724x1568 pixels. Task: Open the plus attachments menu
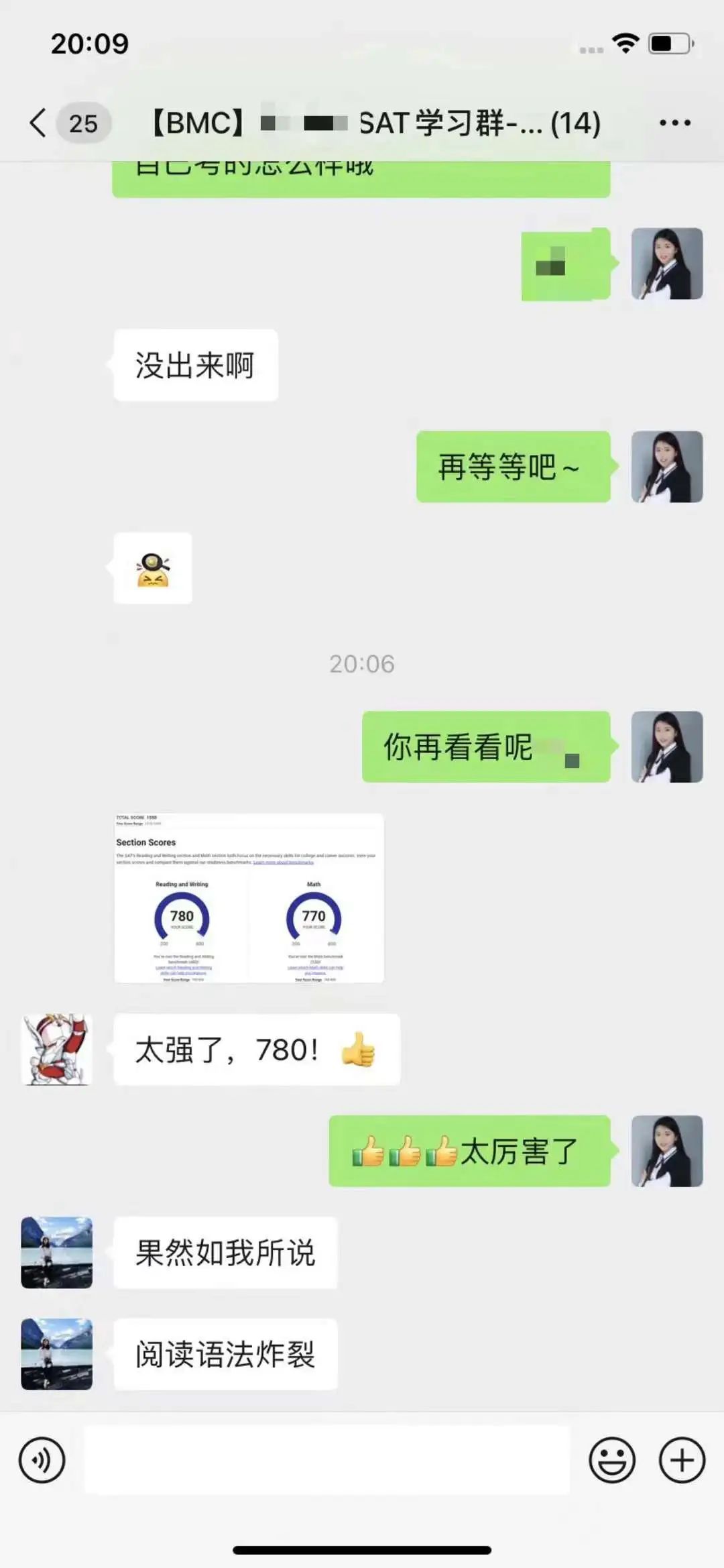pos(682,1460)
